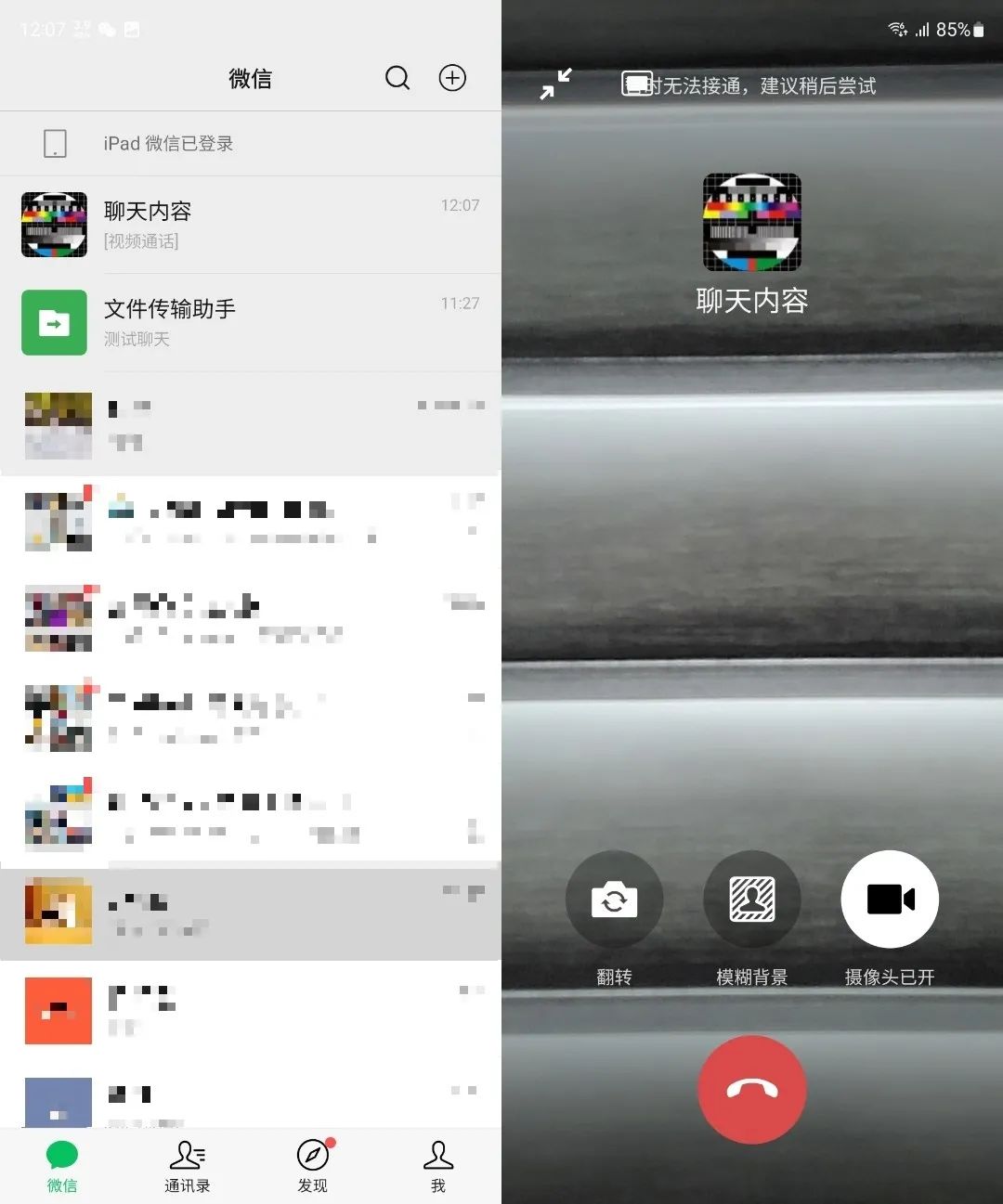Open the WeChat search icon
Image resolution: width=1003 pixels, height=1204 pixels.
pos(397,78)
